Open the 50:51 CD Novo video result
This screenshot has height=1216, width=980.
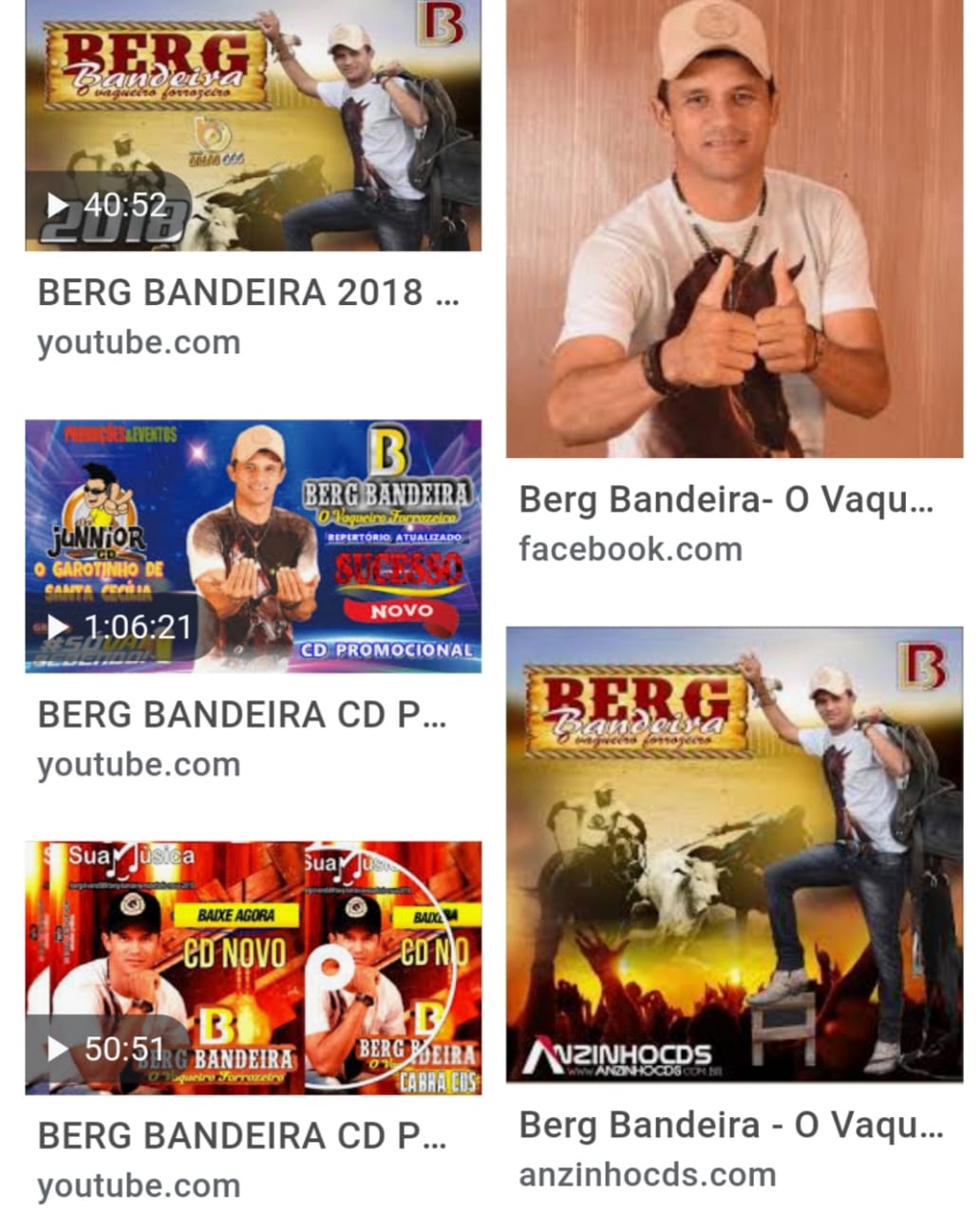click(x=253, y=967)
